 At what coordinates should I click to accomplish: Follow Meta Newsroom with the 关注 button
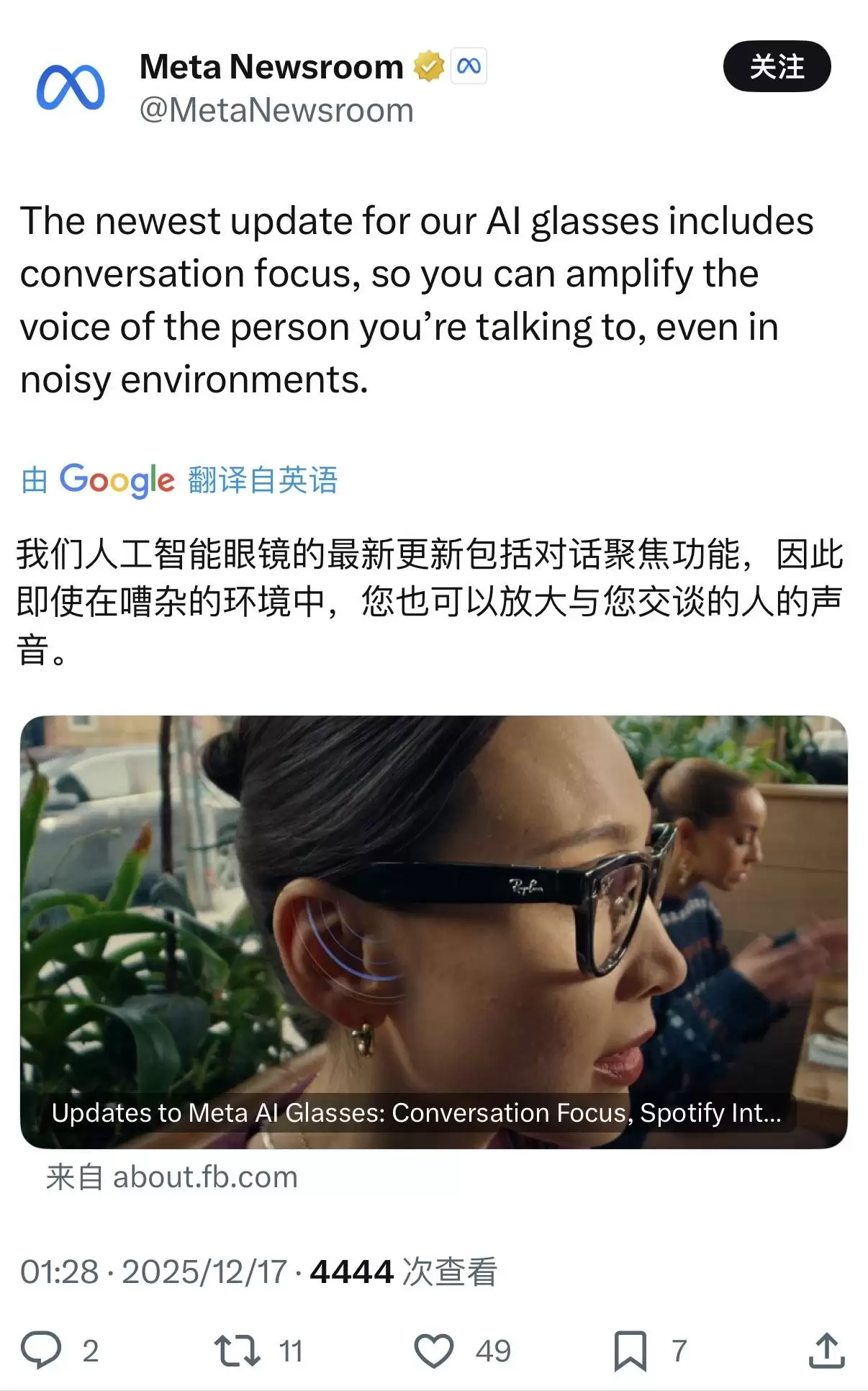[776, 67]
